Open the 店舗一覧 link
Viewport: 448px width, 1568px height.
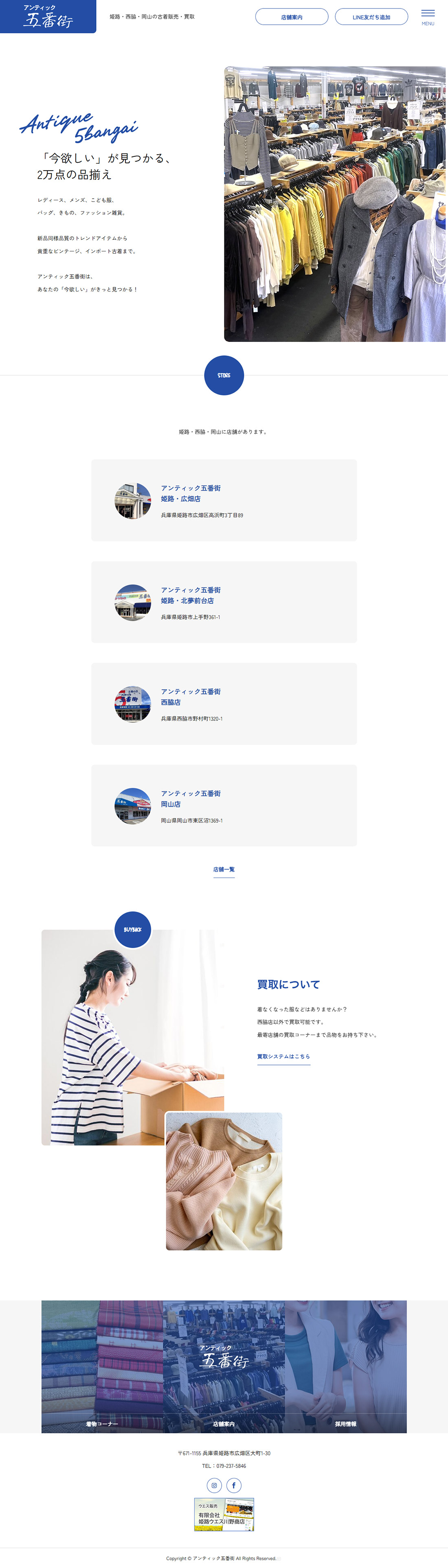(224, 869)
